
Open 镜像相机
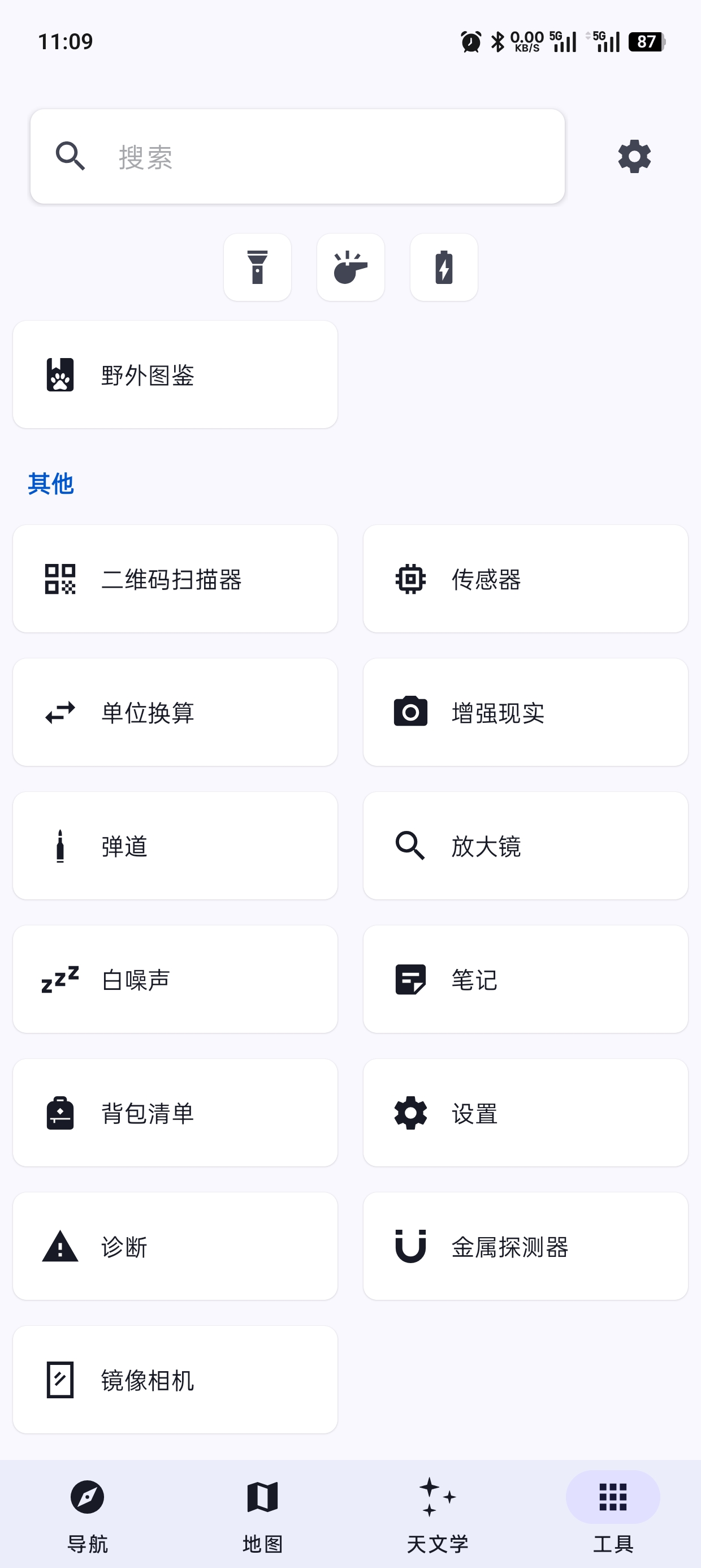coord(175,1379)
